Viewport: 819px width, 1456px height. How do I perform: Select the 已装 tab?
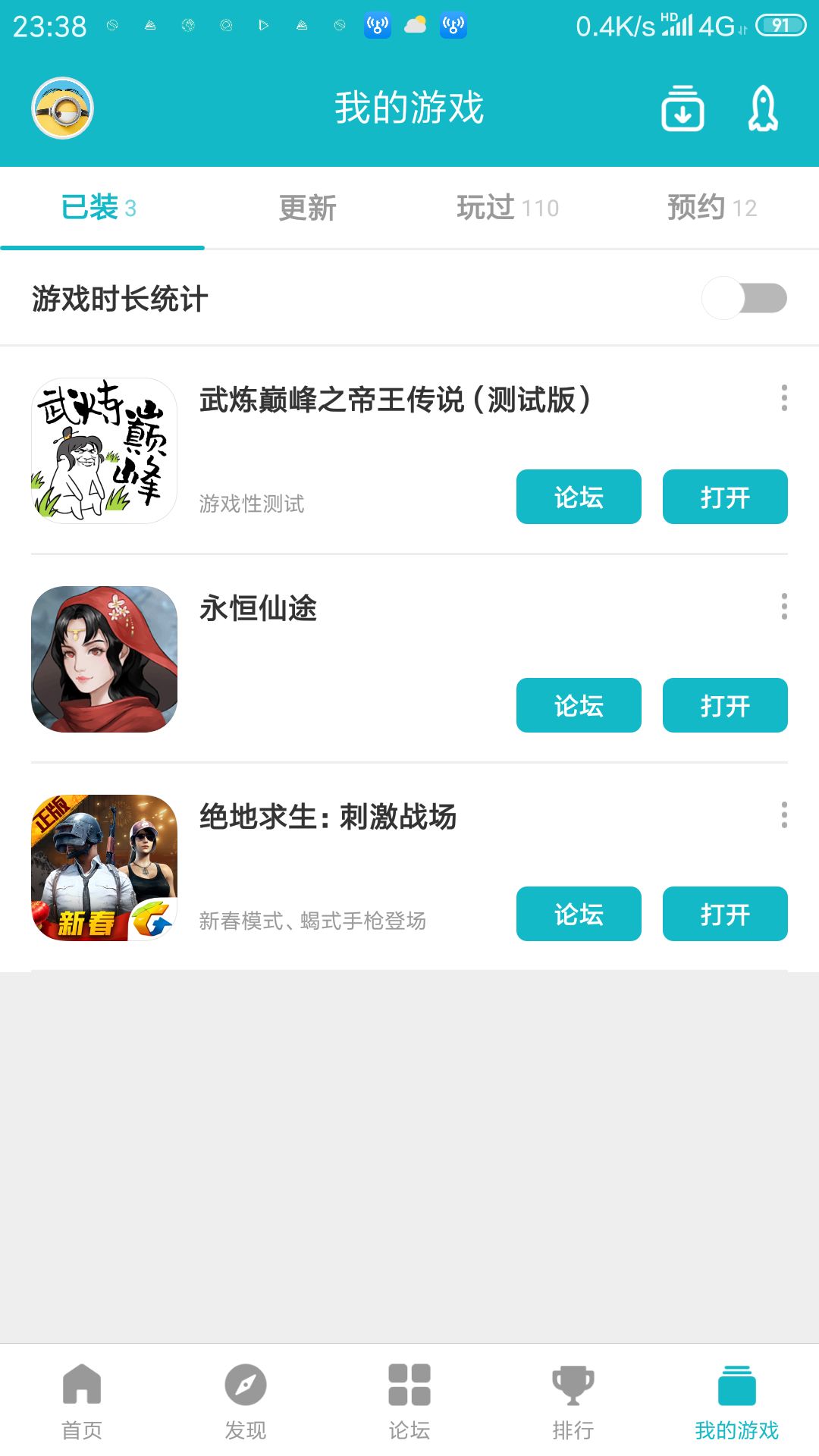[x=99, y=208]
